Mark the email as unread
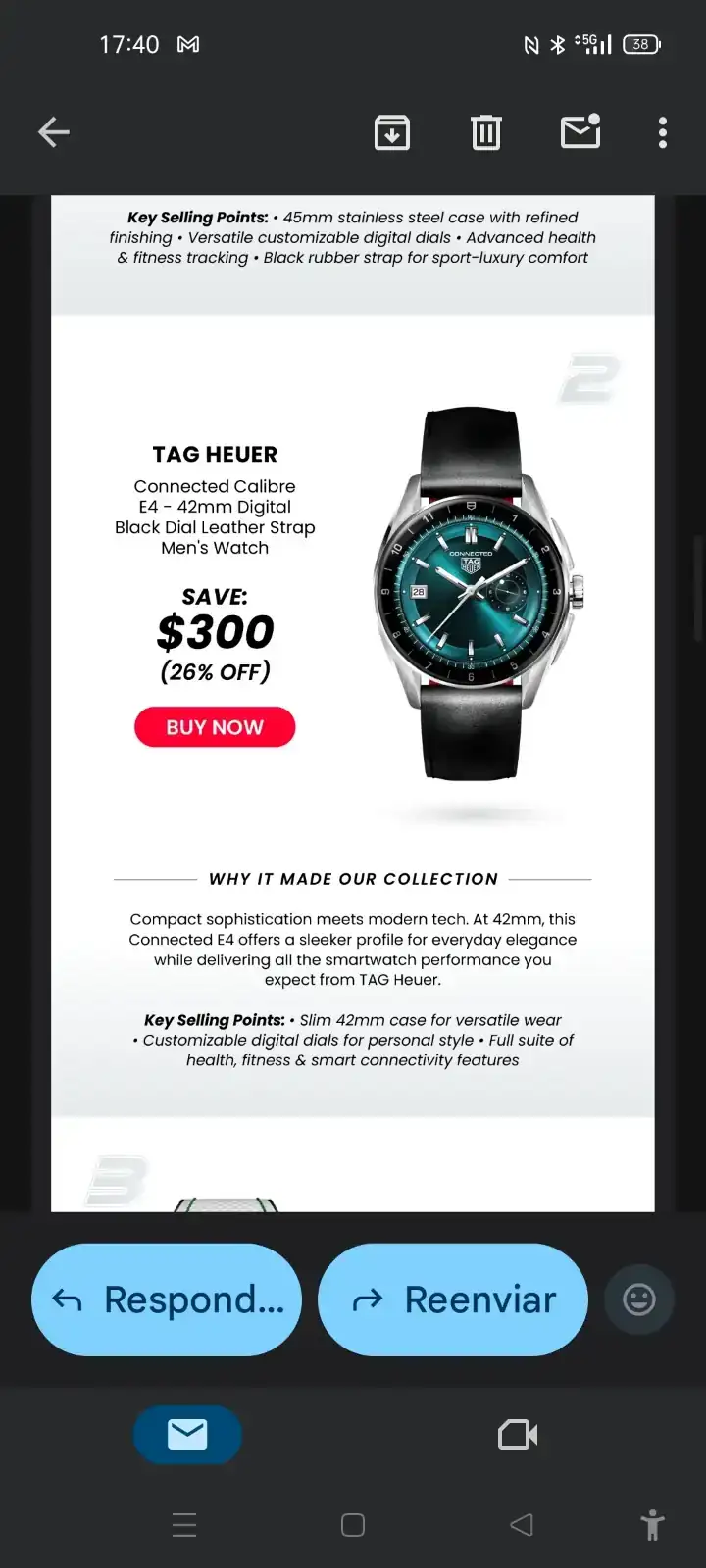This screenshot has width=706, height=1568. tap(580, 131)
